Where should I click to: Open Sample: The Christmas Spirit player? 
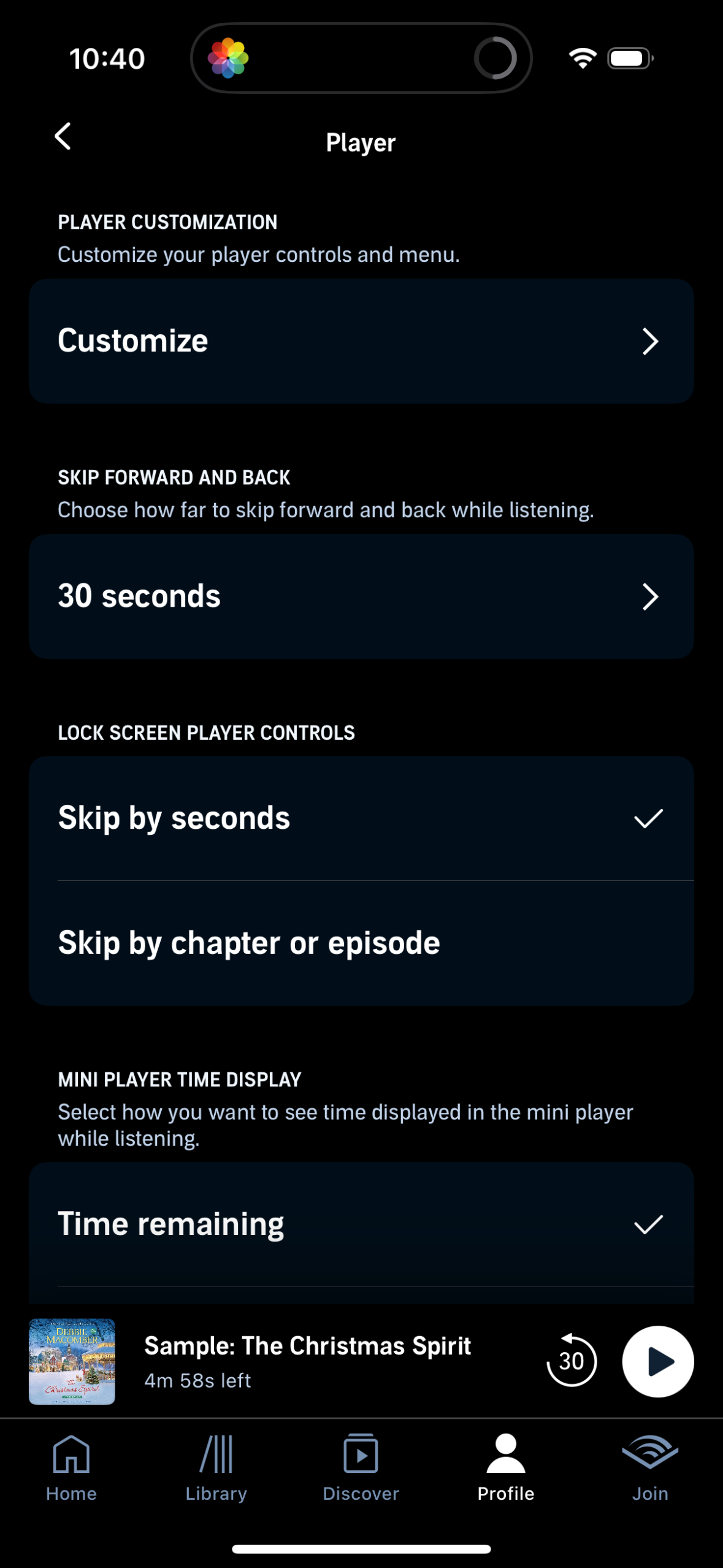pos(307,1345)
